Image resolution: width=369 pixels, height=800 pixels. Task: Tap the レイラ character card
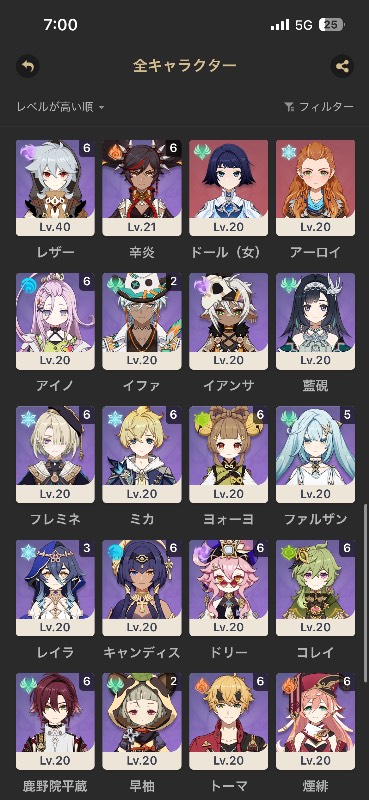[x=55, y=588]
